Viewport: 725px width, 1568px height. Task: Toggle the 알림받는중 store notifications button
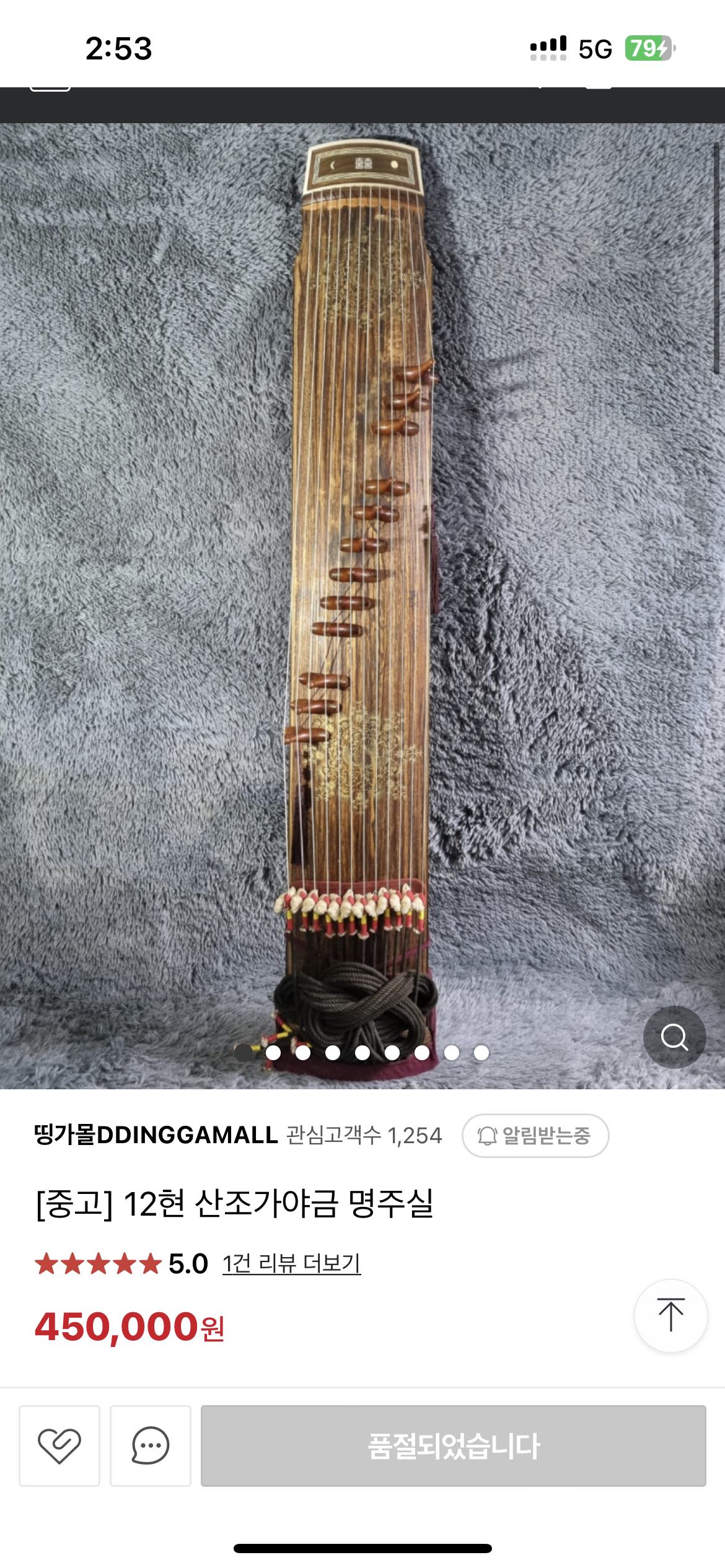(535, 1135)
